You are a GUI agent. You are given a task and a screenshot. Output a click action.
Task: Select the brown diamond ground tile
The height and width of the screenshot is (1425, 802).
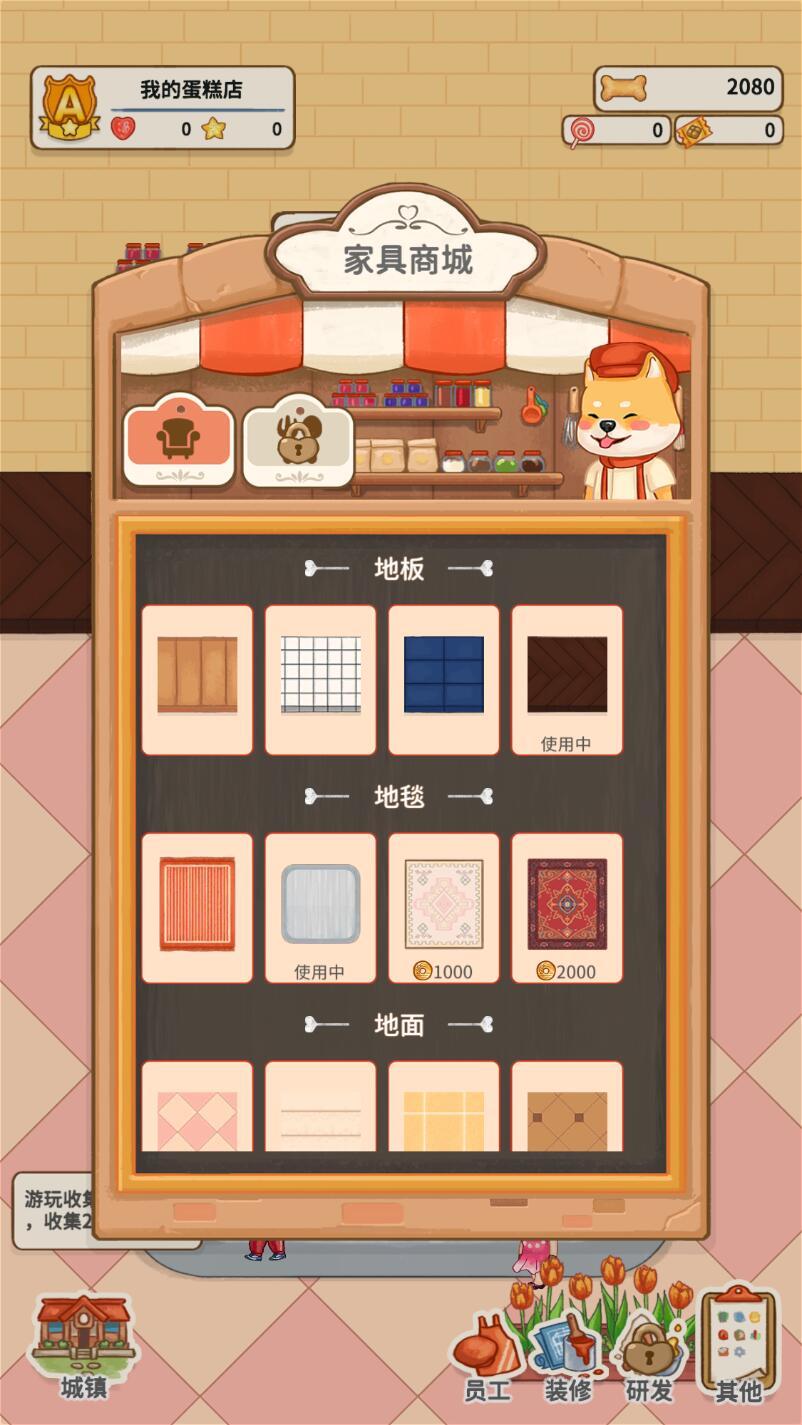567,1108
